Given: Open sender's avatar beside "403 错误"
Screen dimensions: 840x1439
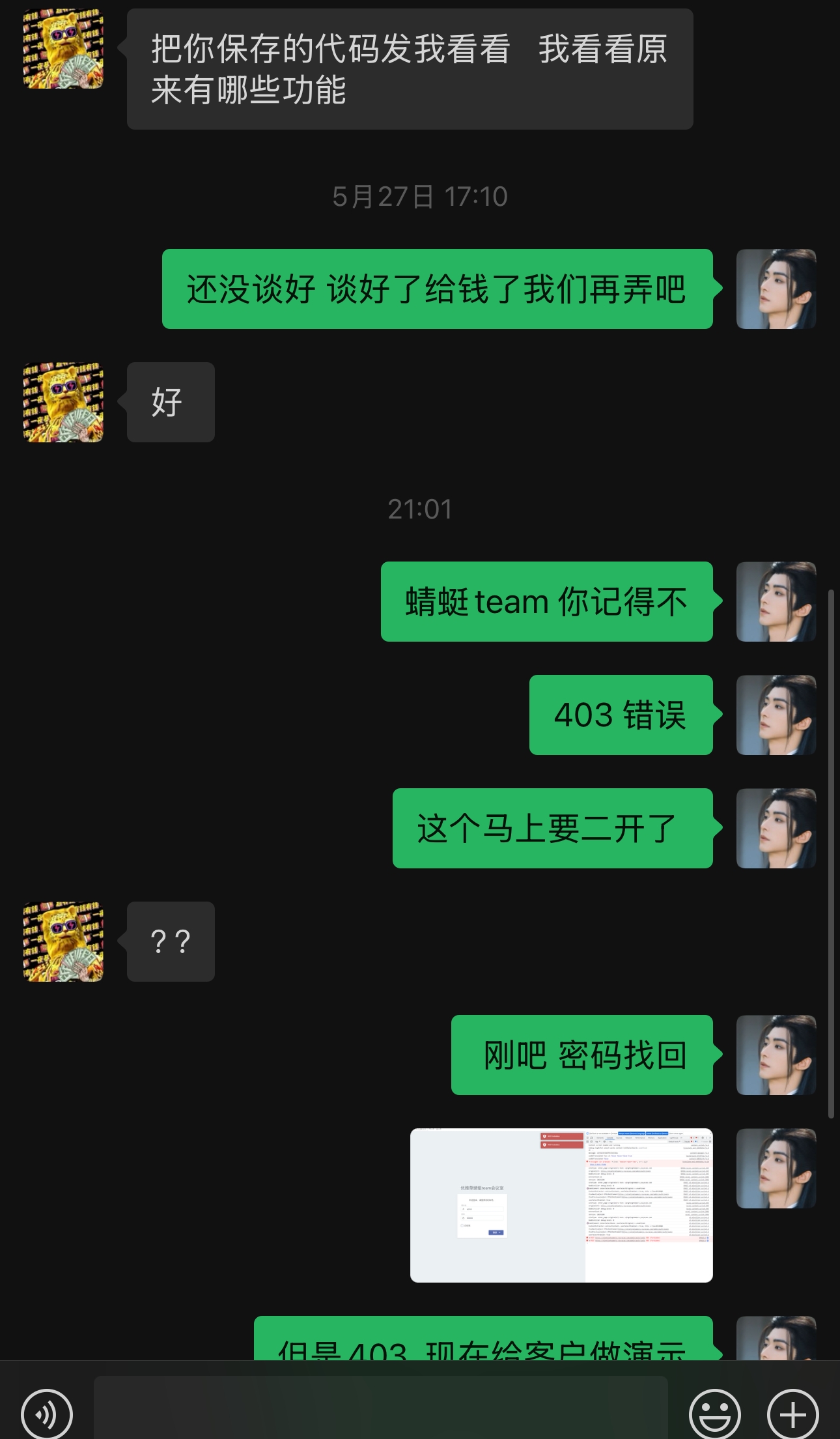Looking at the screenshot, I should click(x=776, y=715).
